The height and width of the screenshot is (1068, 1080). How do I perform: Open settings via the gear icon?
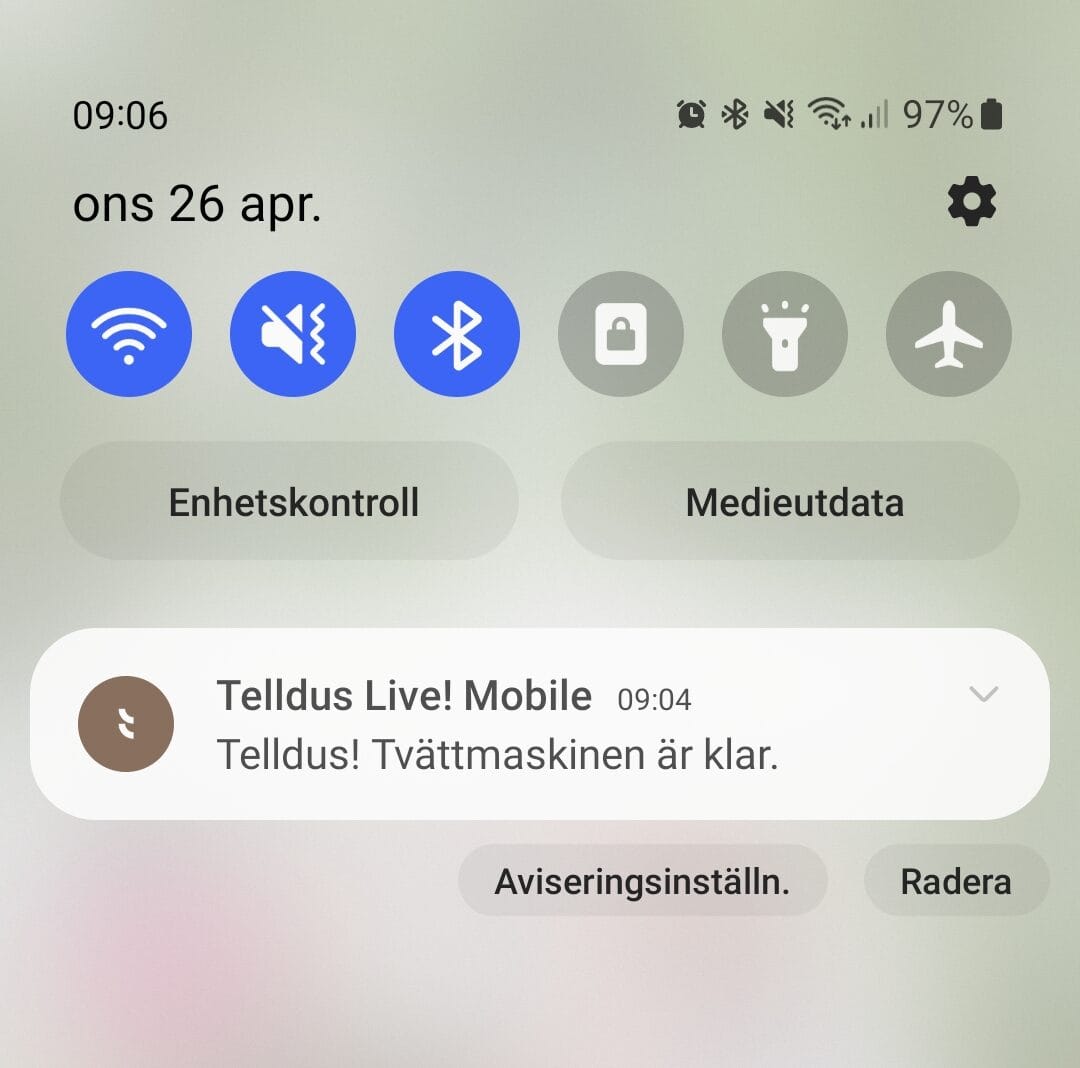[x=971, y=204]
